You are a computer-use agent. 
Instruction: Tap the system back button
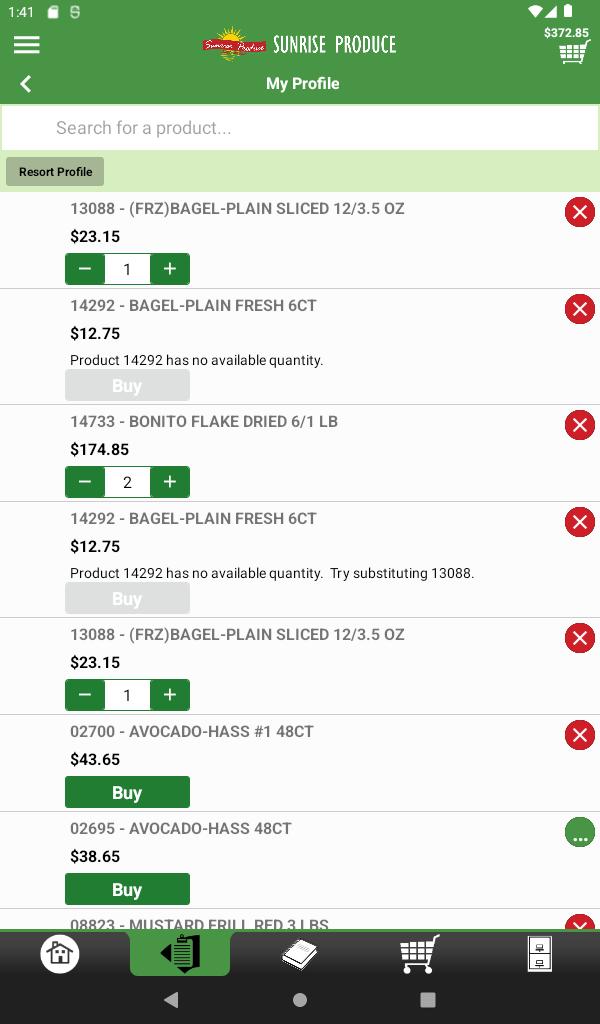171,1000
